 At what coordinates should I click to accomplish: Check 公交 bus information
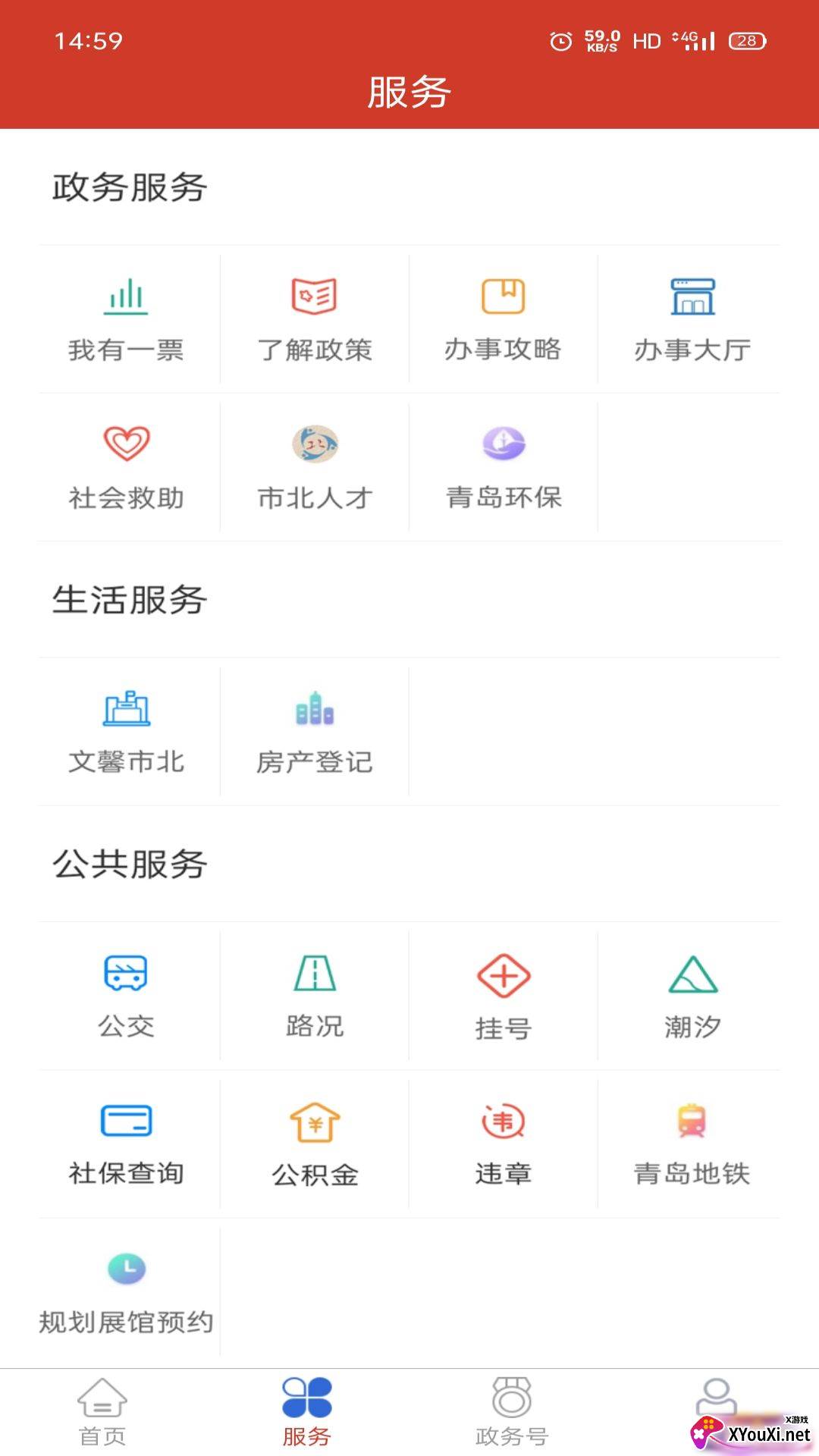126,996
